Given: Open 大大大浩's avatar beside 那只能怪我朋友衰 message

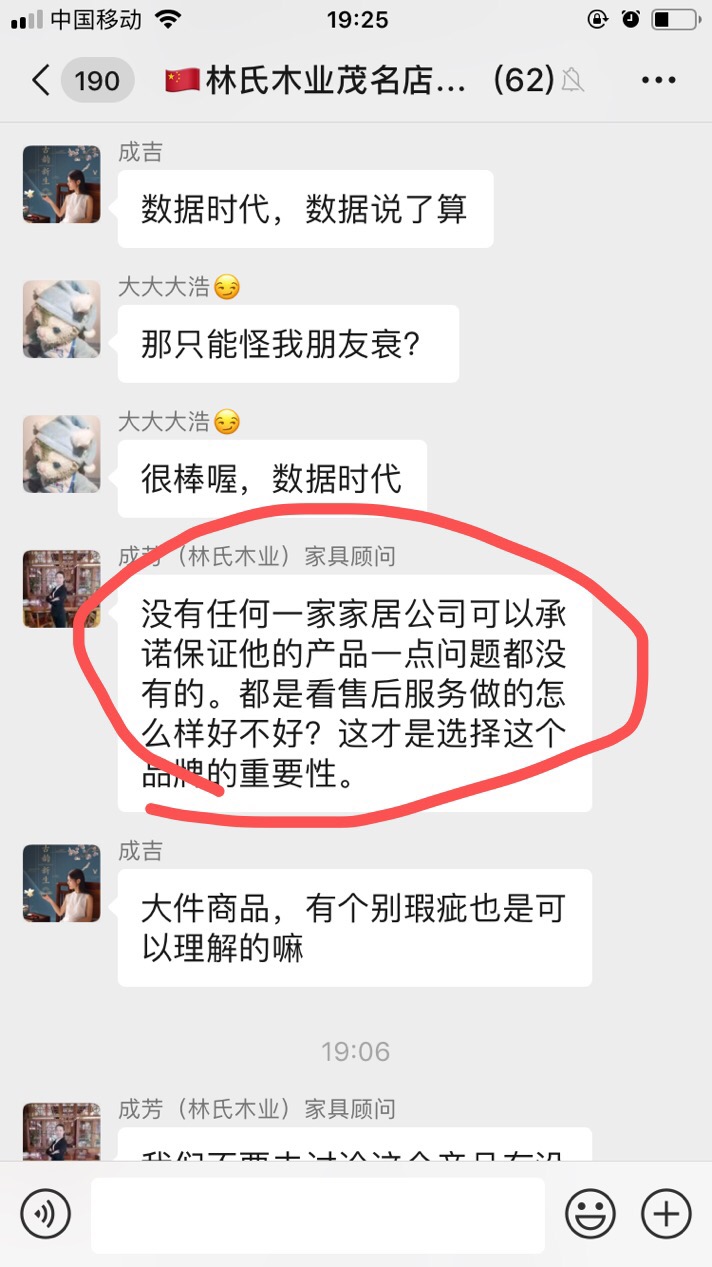Looking at the screenshot, I should (x=62, y=319).
